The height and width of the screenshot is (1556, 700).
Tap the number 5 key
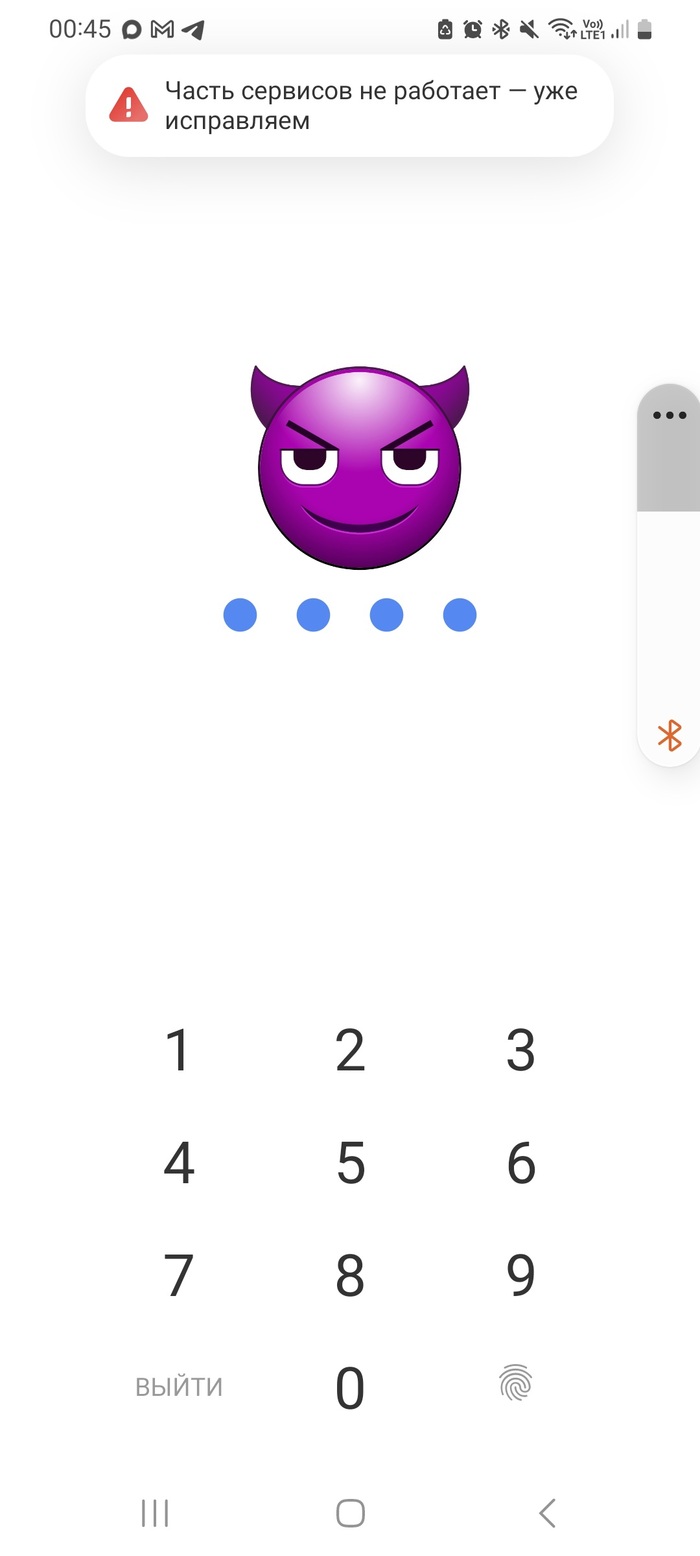pyautogui.click(x=350, y=1162)
